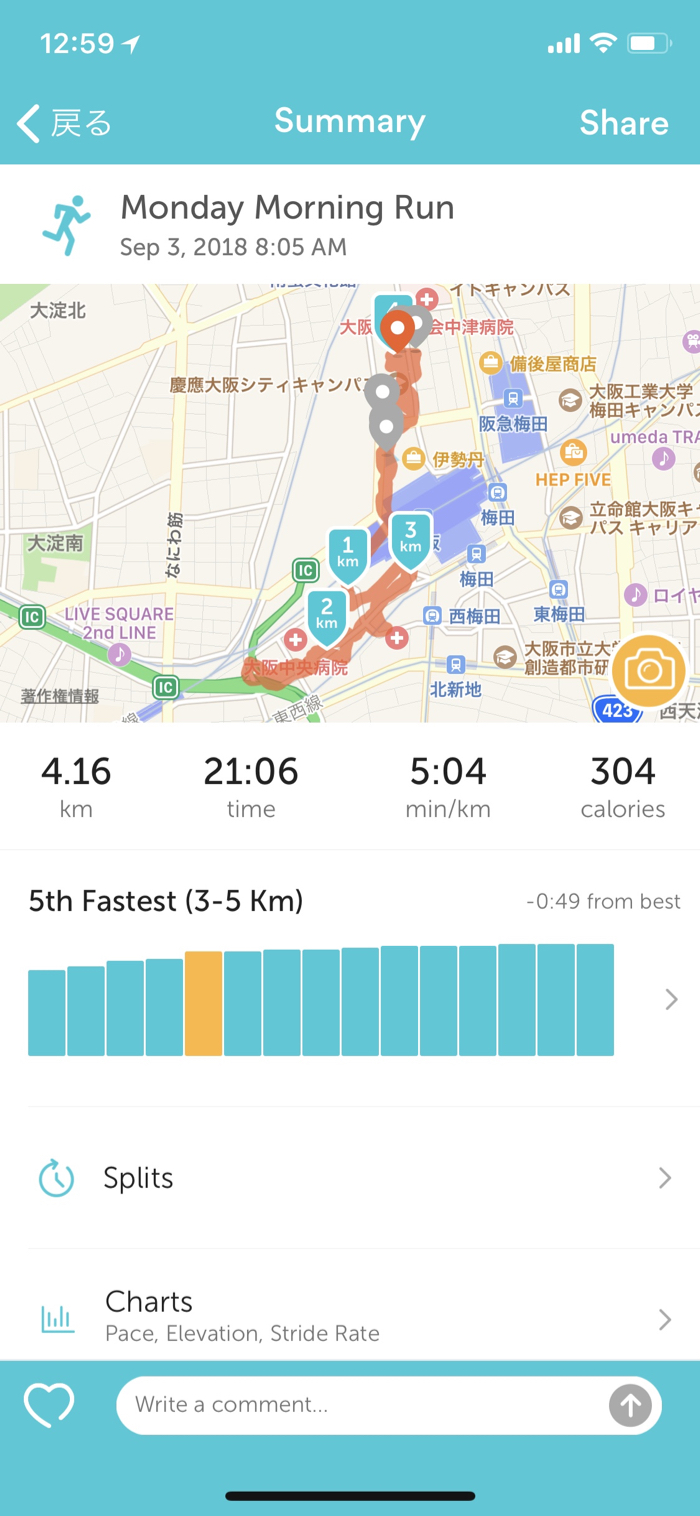
Task: Open the camera to add a photo
Action: click(648, 671)
